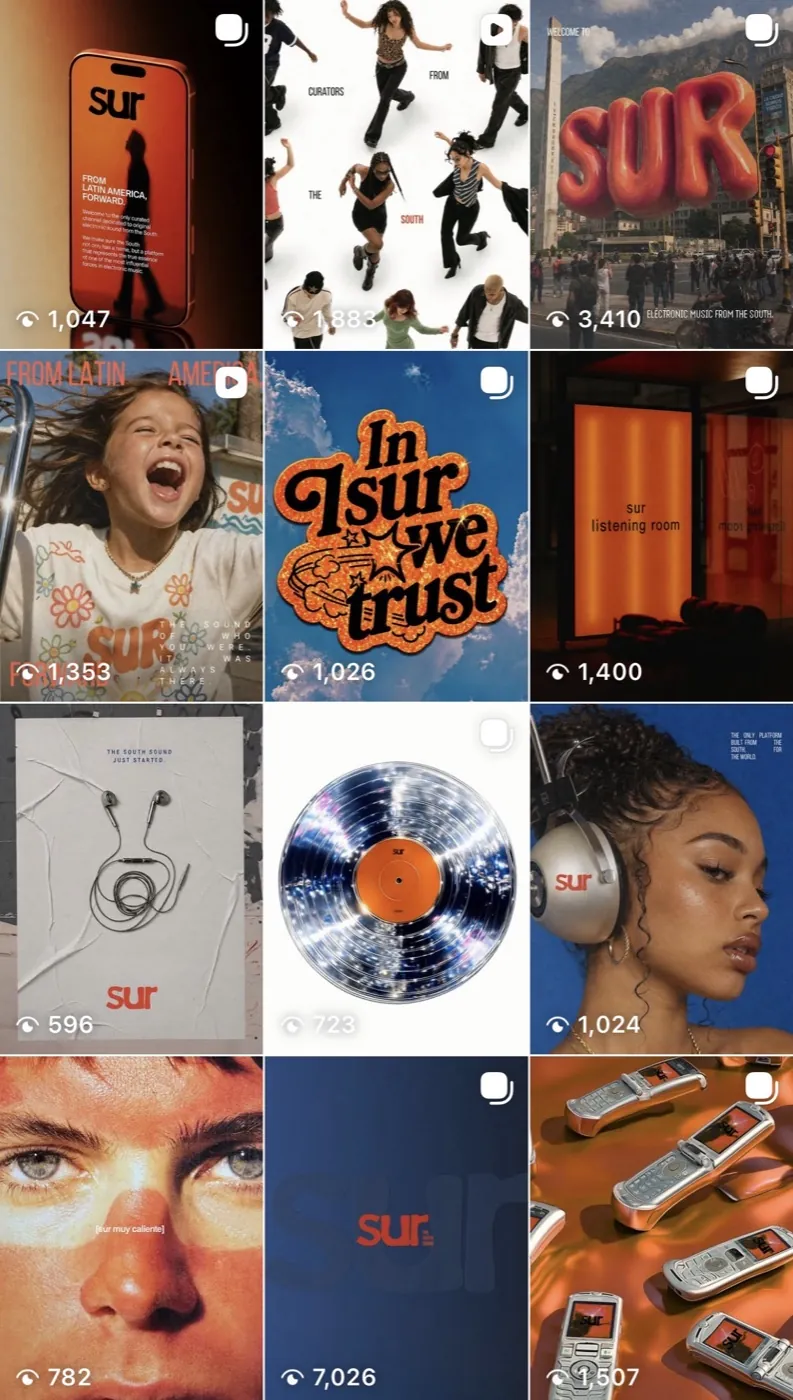Open the vinyl record post with 723 views

[396, 879]
